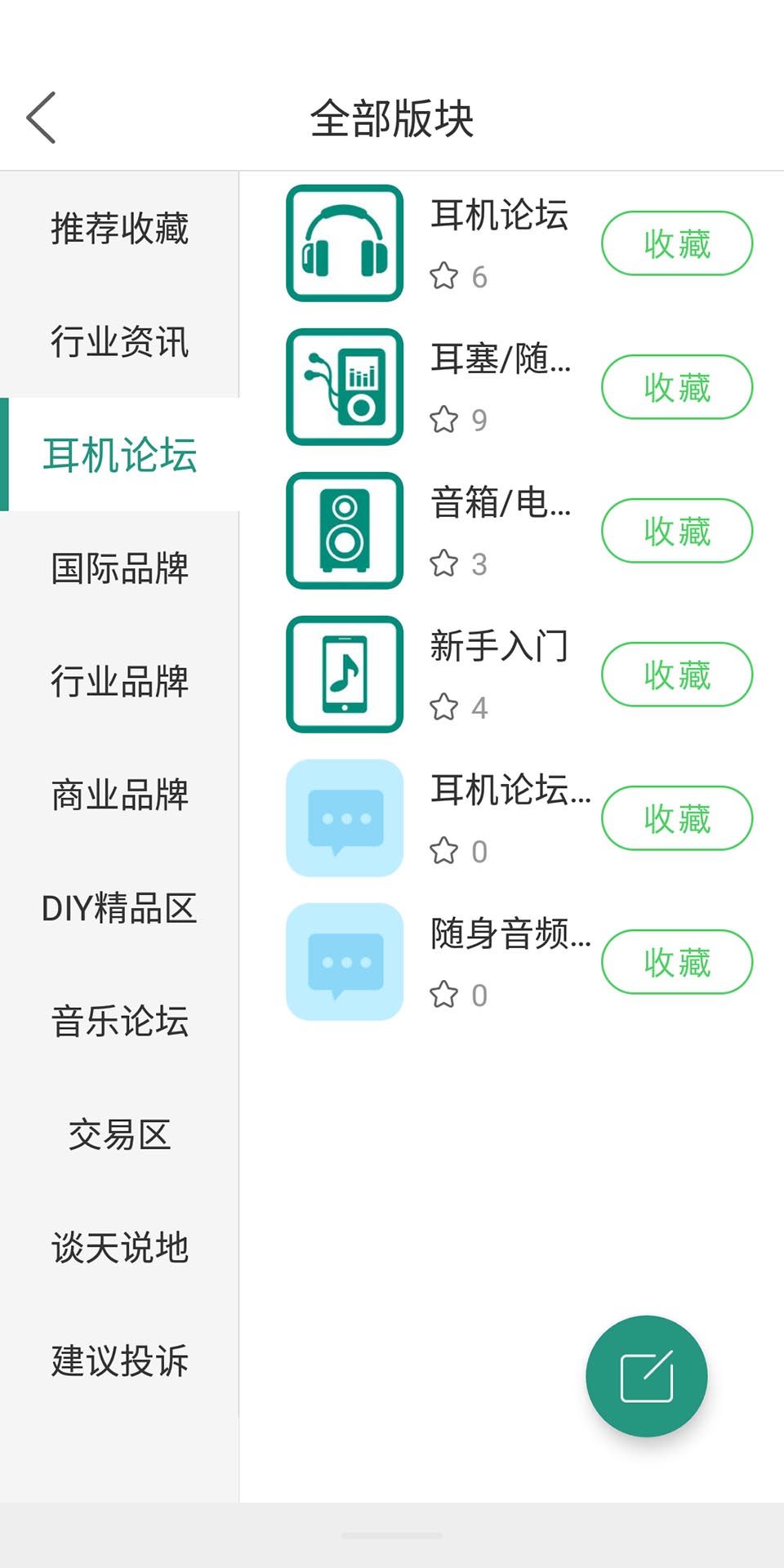
Task: Select 音乐论坛 in the left sidebar
Action: click(x=119, y=1019)
